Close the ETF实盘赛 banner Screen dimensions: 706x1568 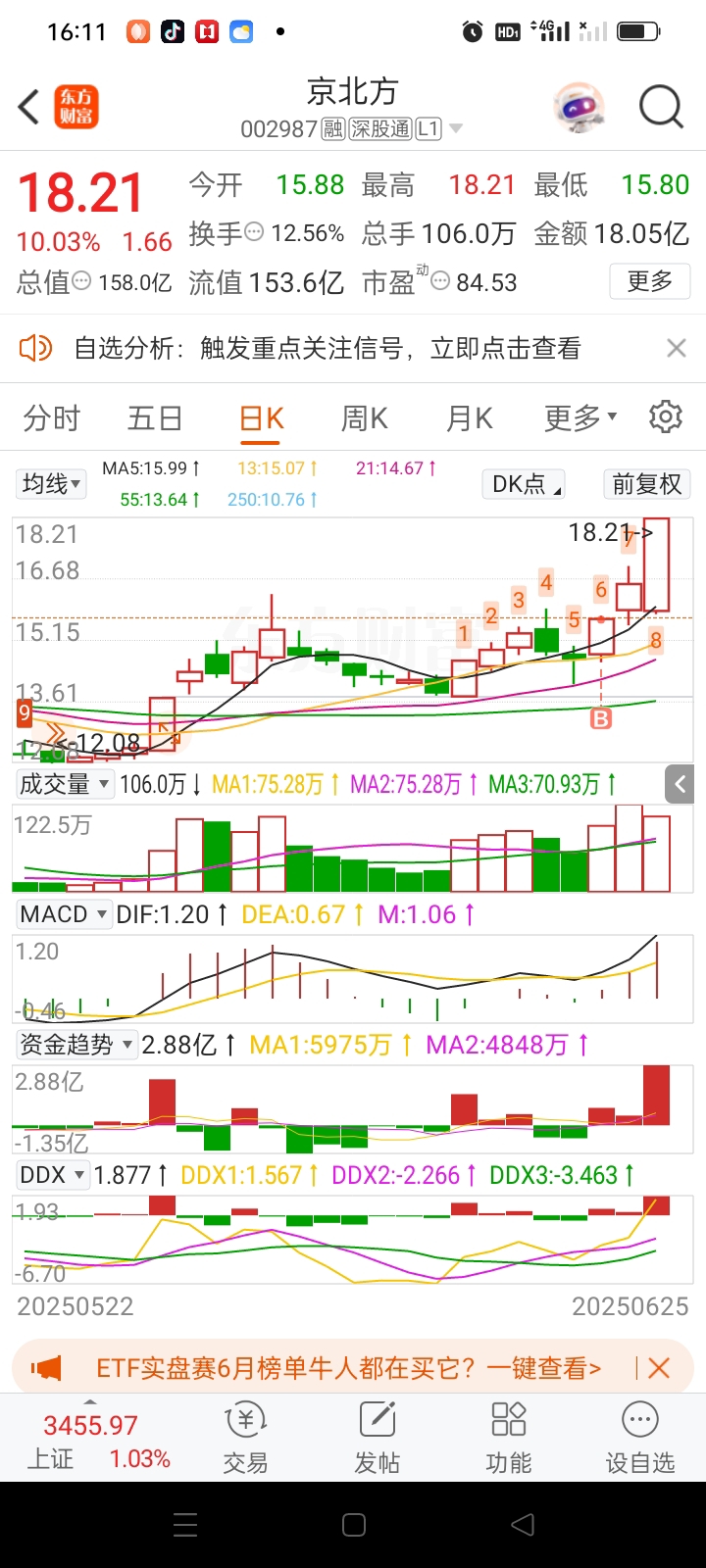[659, 1368]
